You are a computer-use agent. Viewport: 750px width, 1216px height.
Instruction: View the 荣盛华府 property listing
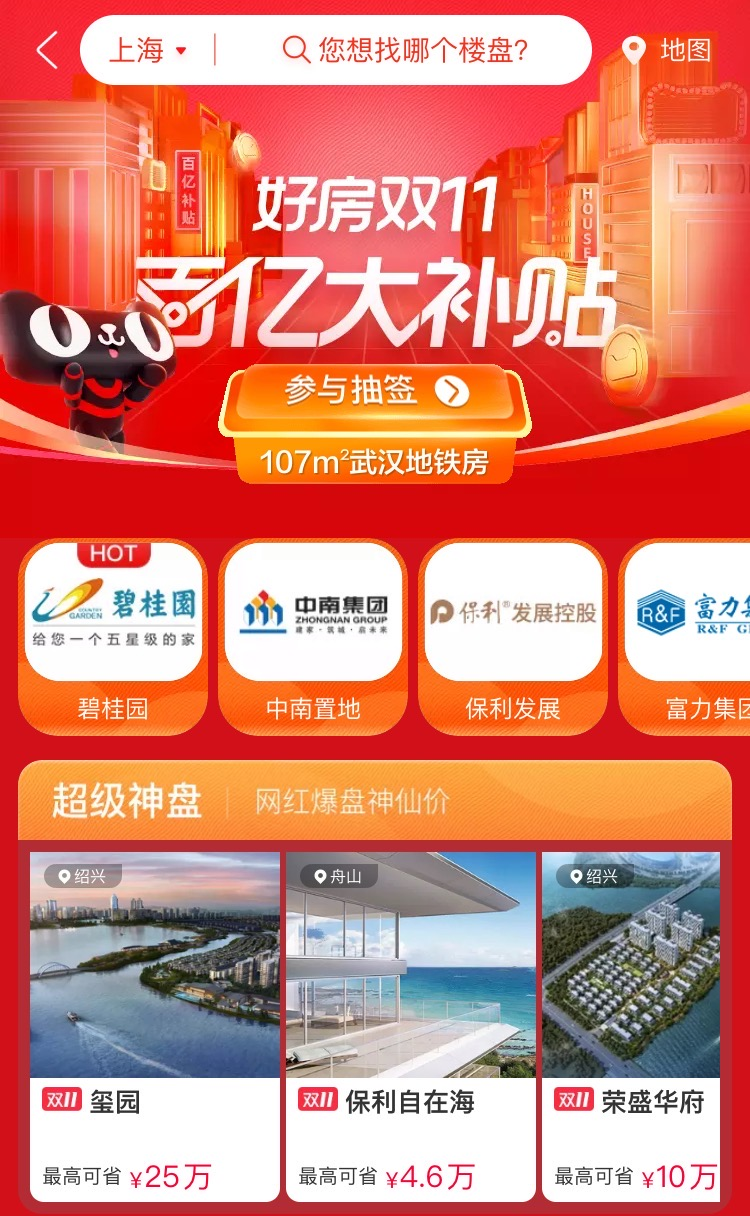632,1025
